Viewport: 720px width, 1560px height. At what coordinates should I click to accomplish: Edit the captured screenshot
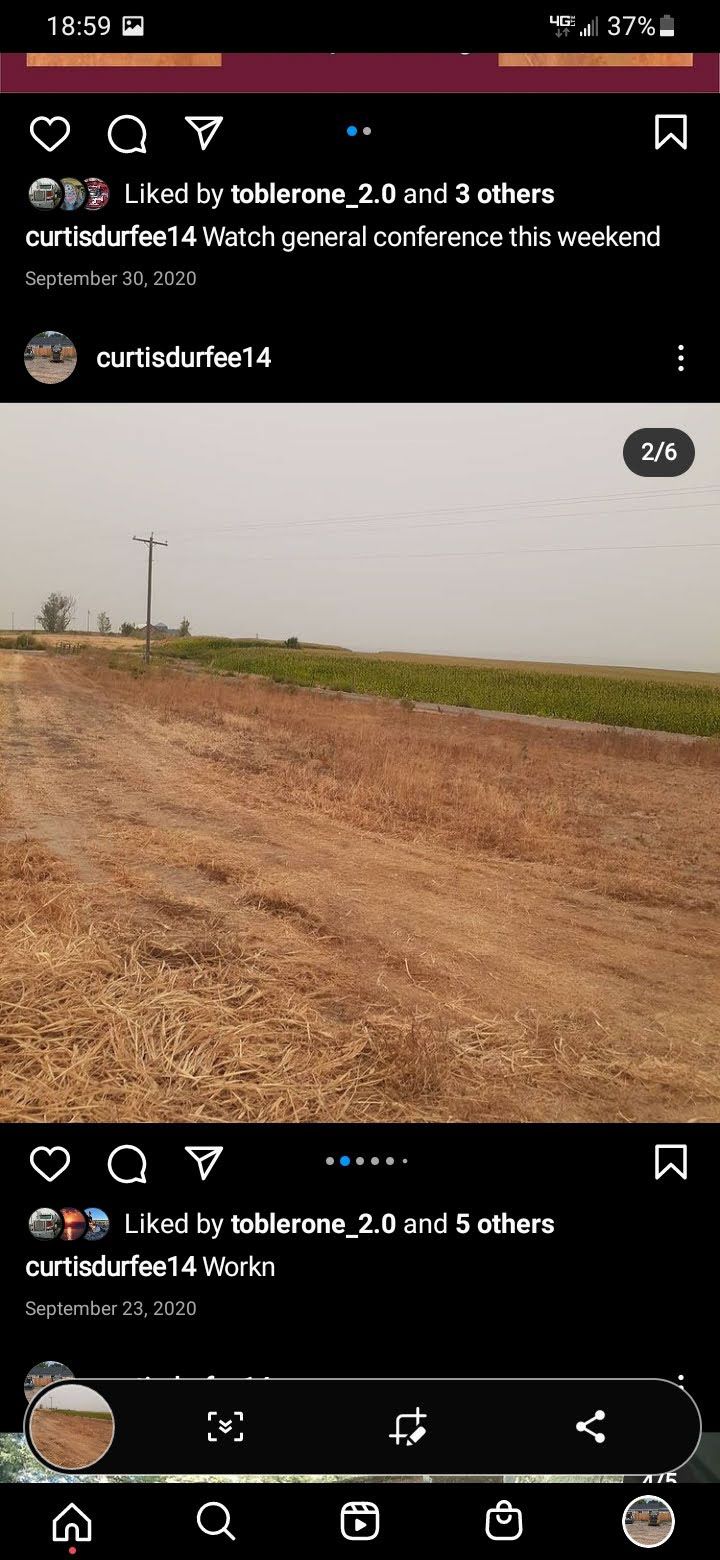408,1427
